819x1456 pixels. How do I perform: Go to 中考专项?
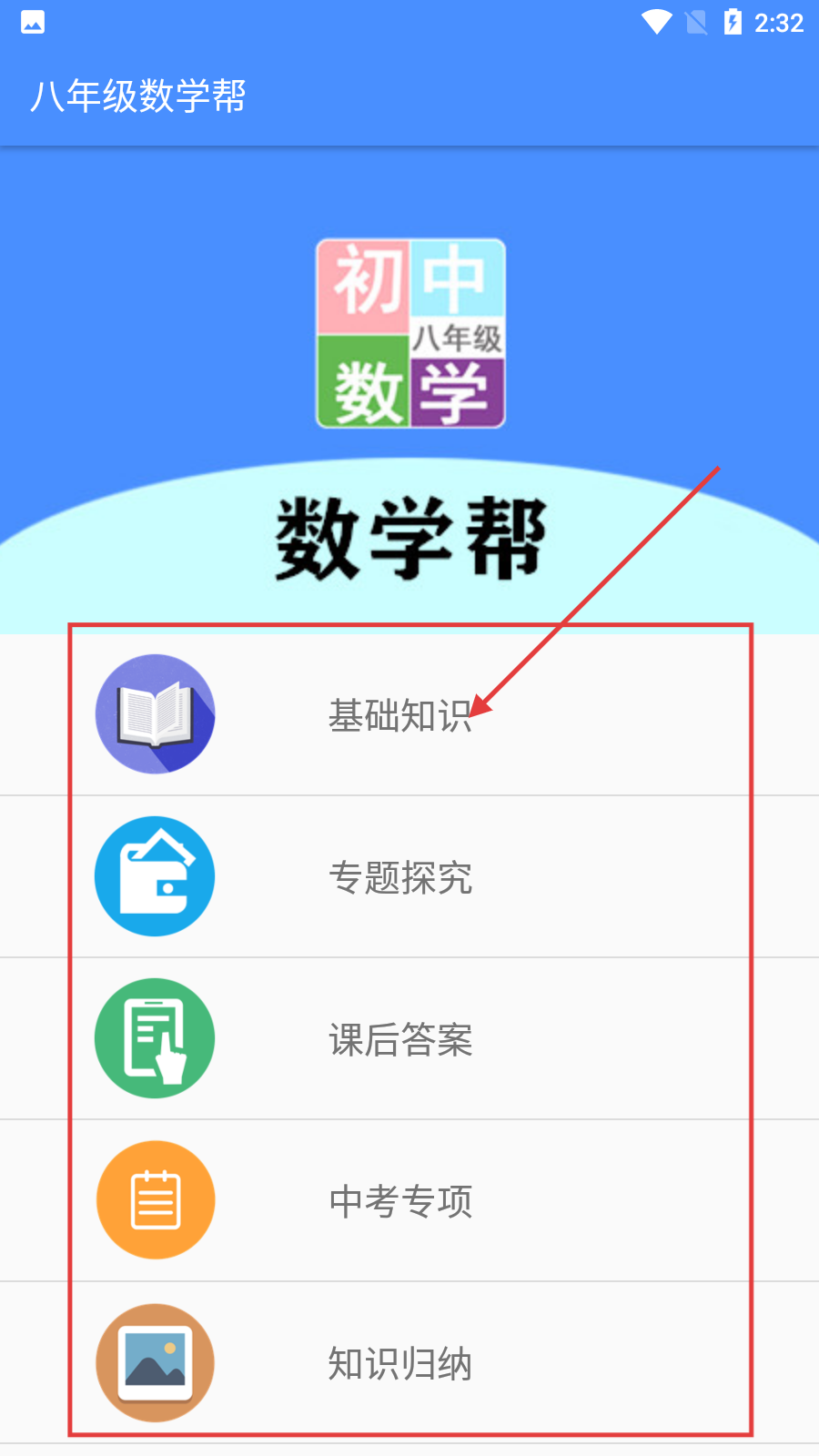coord(400,1201)
